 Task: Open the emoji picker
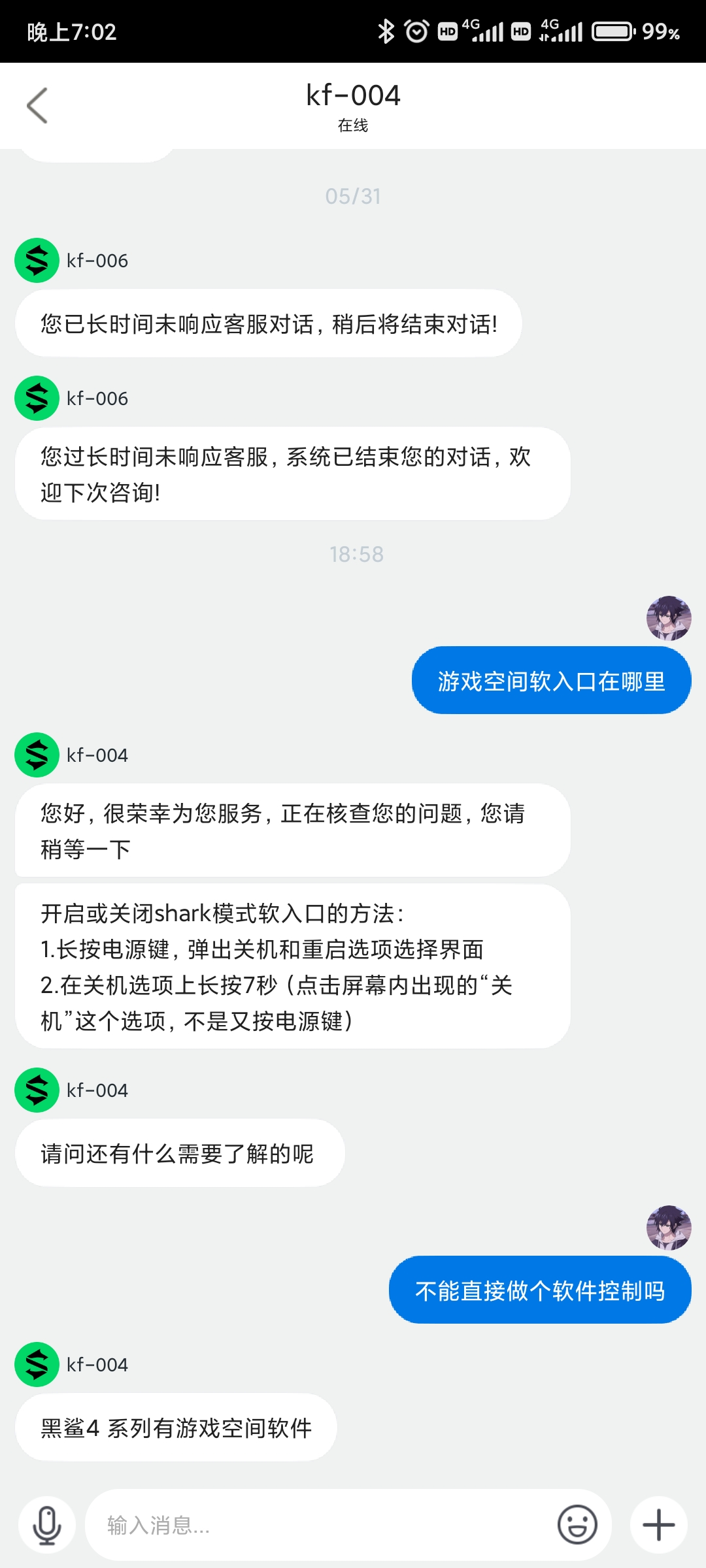point(577,1526)
